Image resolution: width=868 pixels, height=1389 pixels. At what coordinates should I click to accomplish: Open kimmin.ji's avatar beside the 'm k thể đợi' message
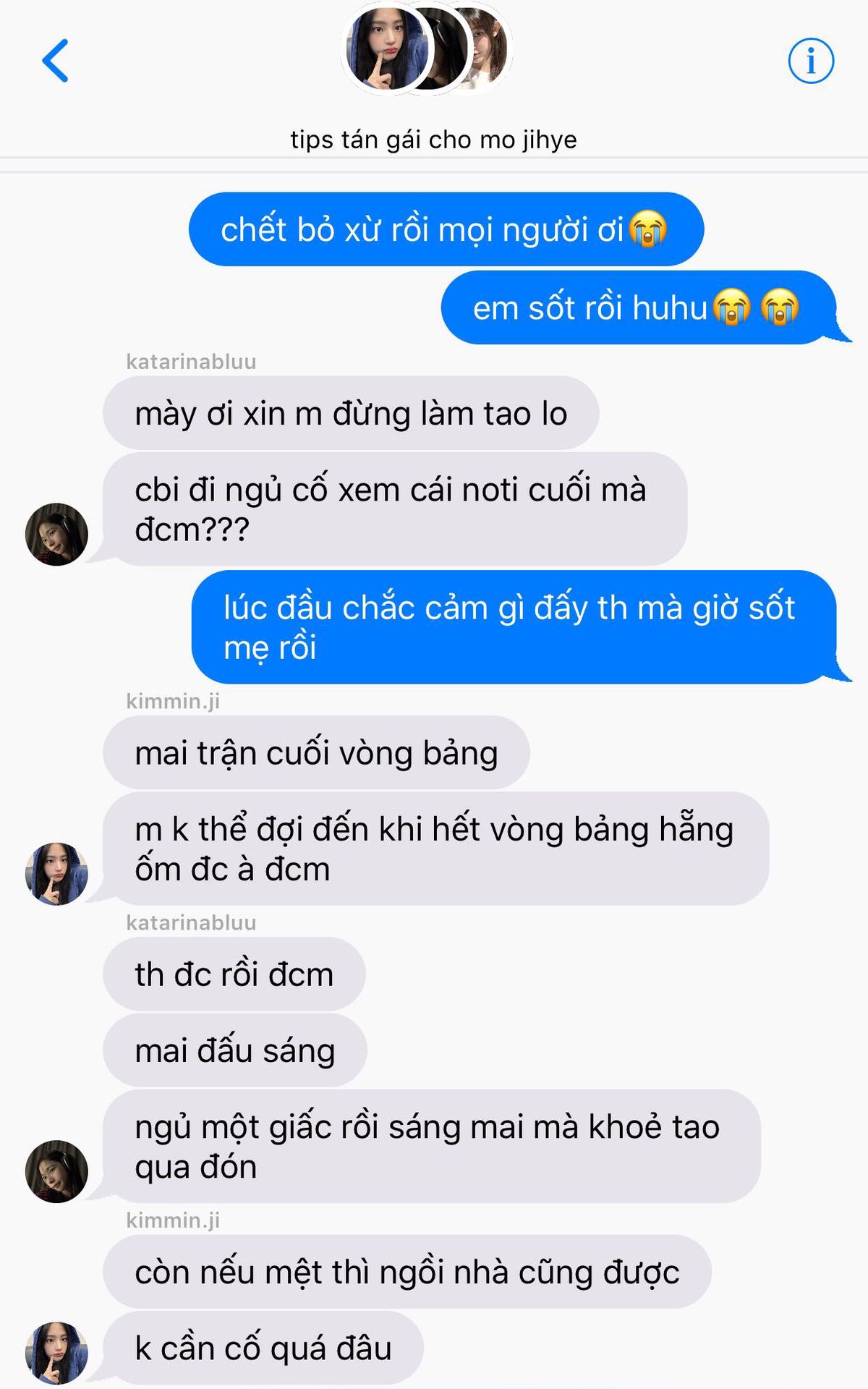click(56, 873)
